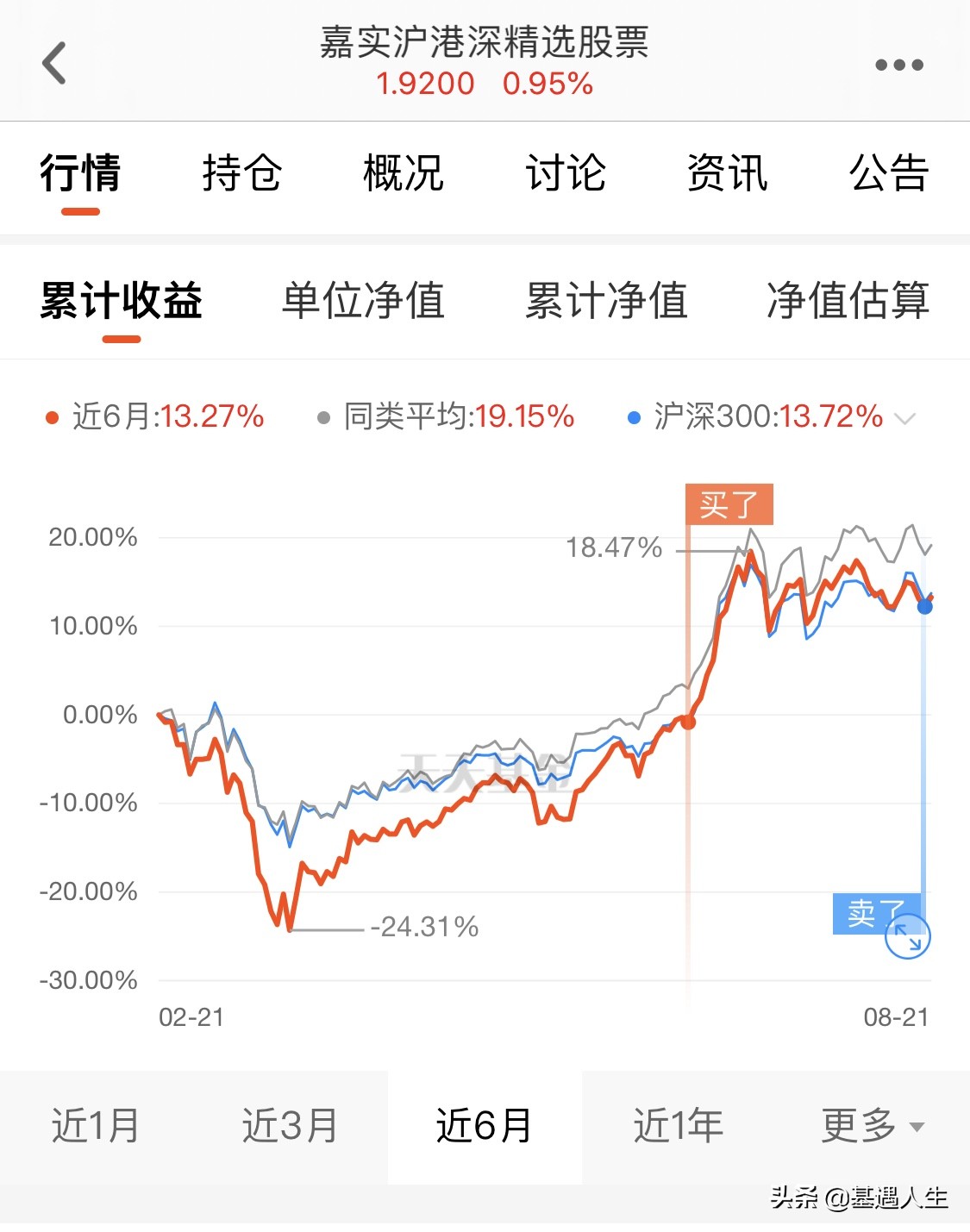Expand the 沪深300 benchmark dropdown
This screenshot has height=1232, width=970.
904,418
